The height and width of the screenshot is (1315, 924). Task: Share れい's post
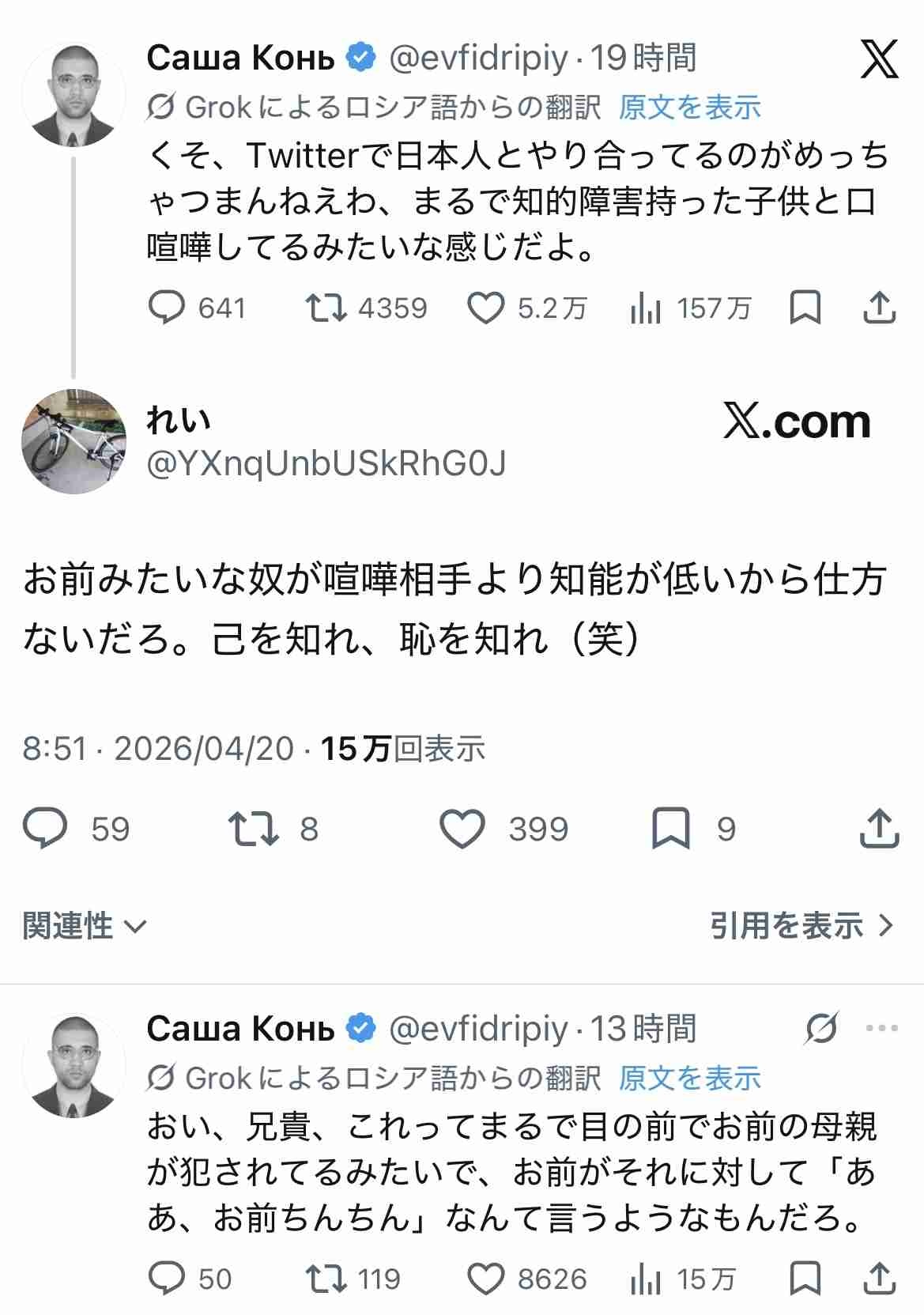(x=879, y=828)
